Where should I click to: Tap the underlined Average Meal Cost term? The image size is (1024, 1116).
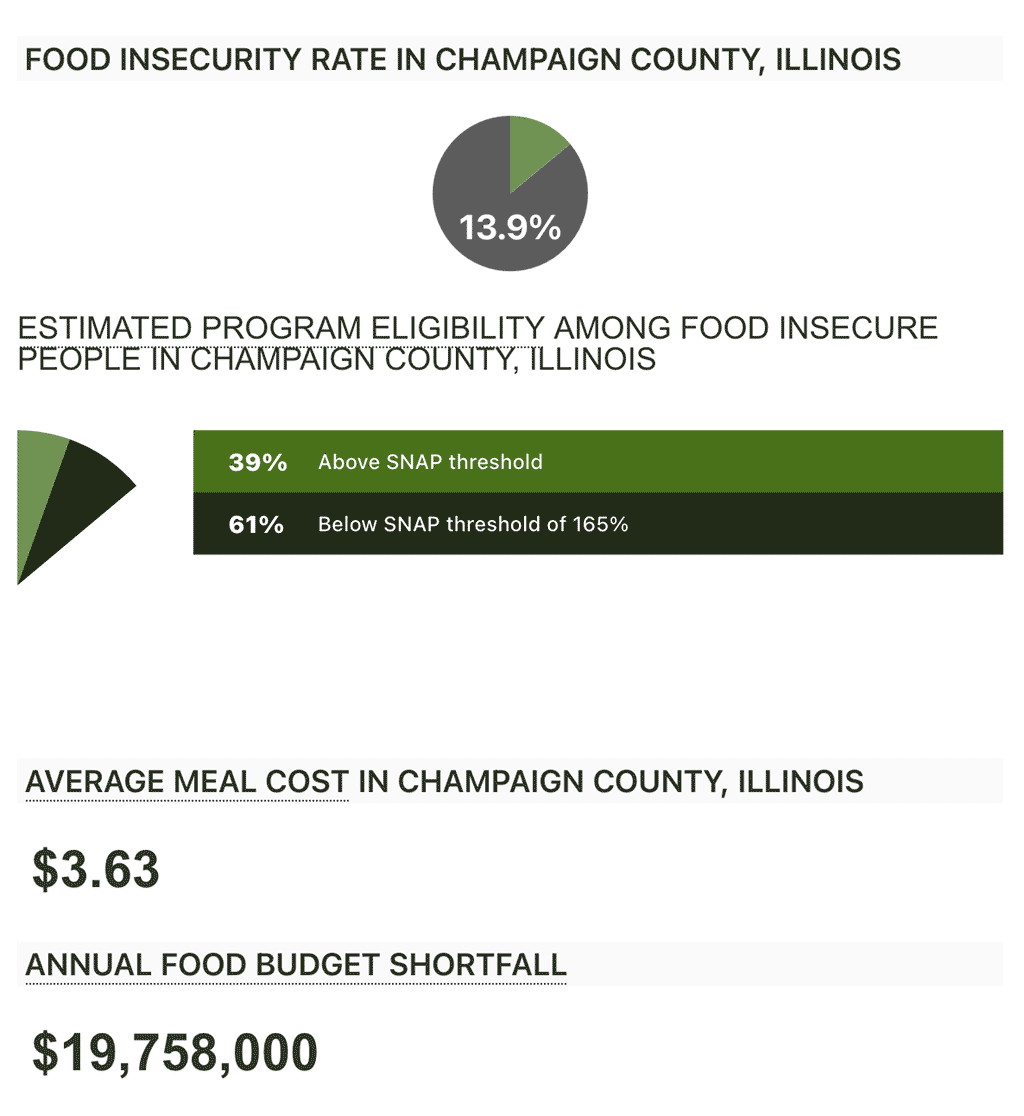[x=187, y=782]
